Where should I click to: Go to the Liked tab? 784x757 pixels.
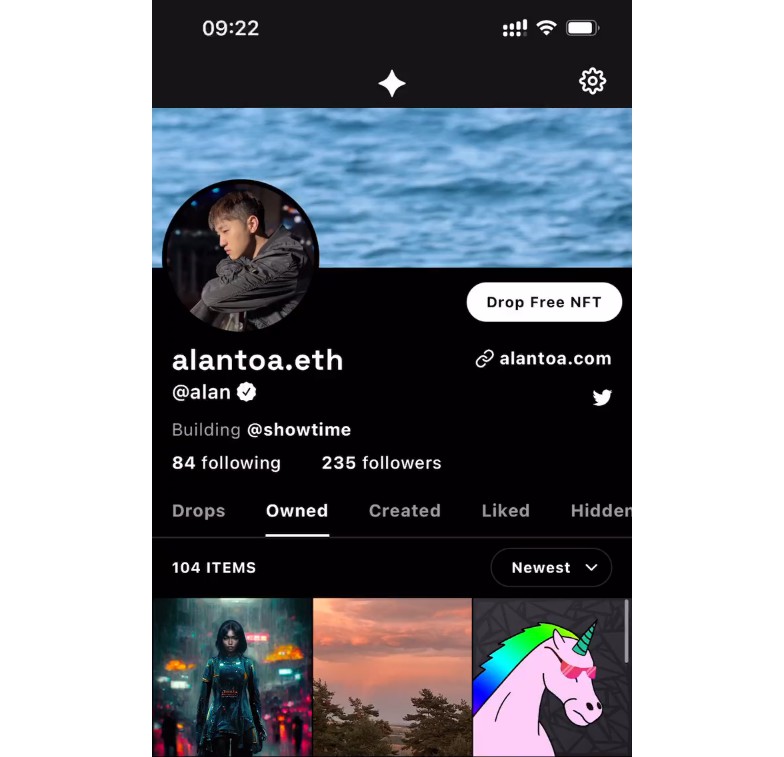pyautogui.click(x=505, y=511)
